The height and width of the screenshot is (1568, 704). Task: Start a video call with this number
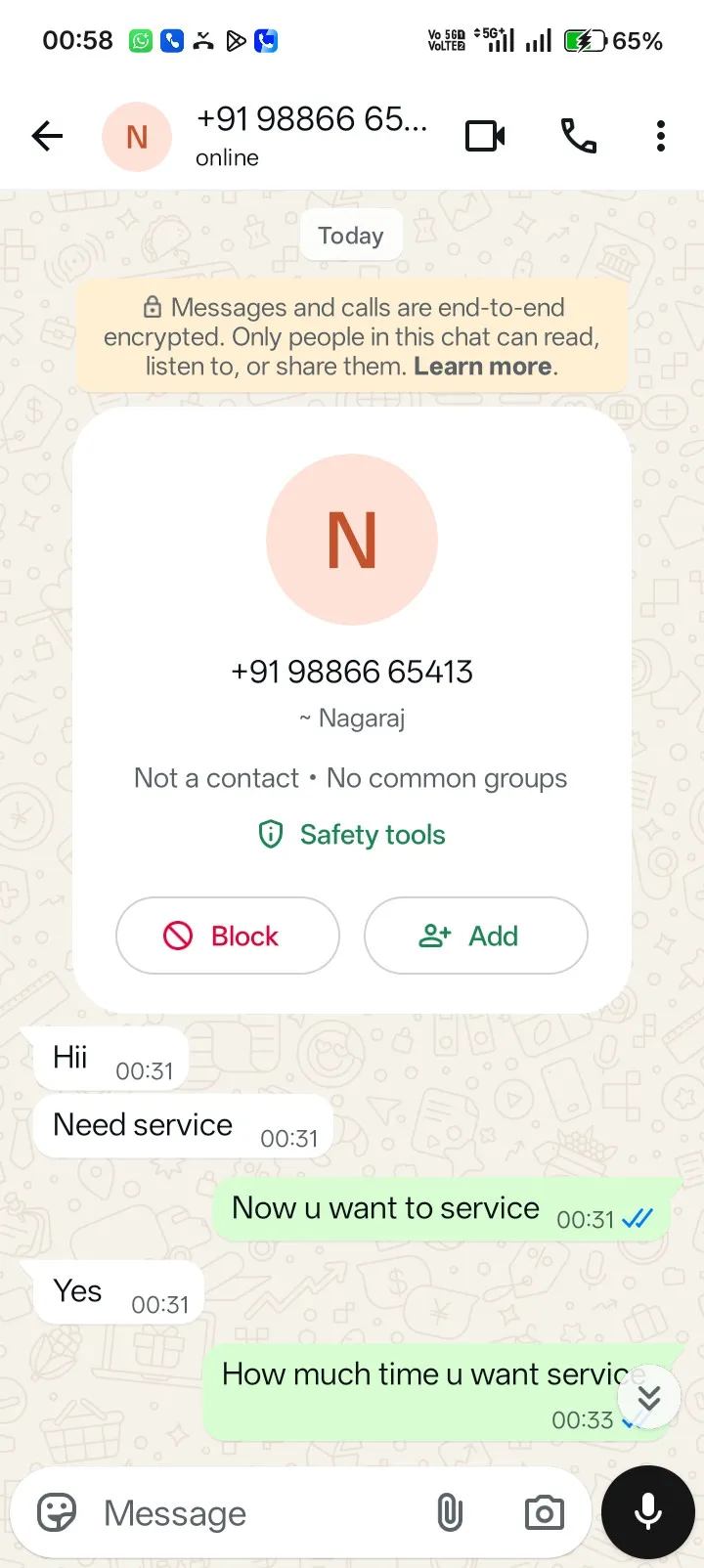[x=485, y=136]
